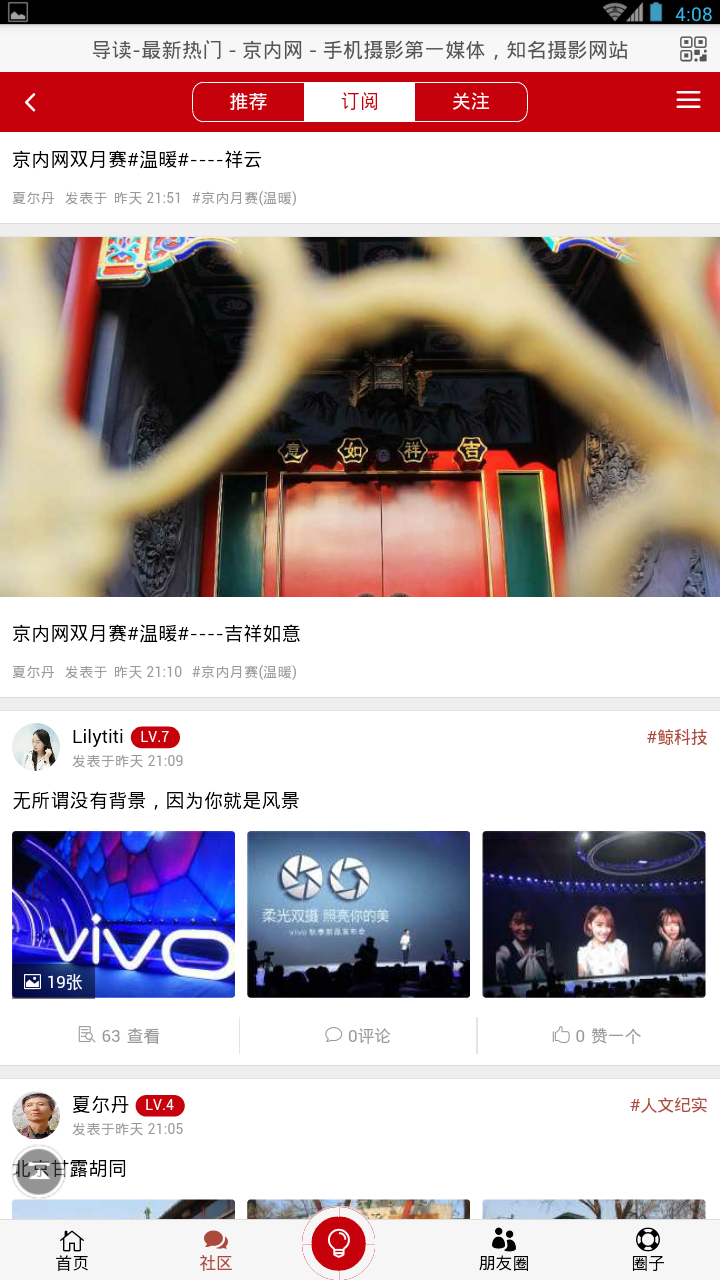Open the 柔光双摄 stage photo
Screen dimensions: 720x1280
click(x=358, y=914)
